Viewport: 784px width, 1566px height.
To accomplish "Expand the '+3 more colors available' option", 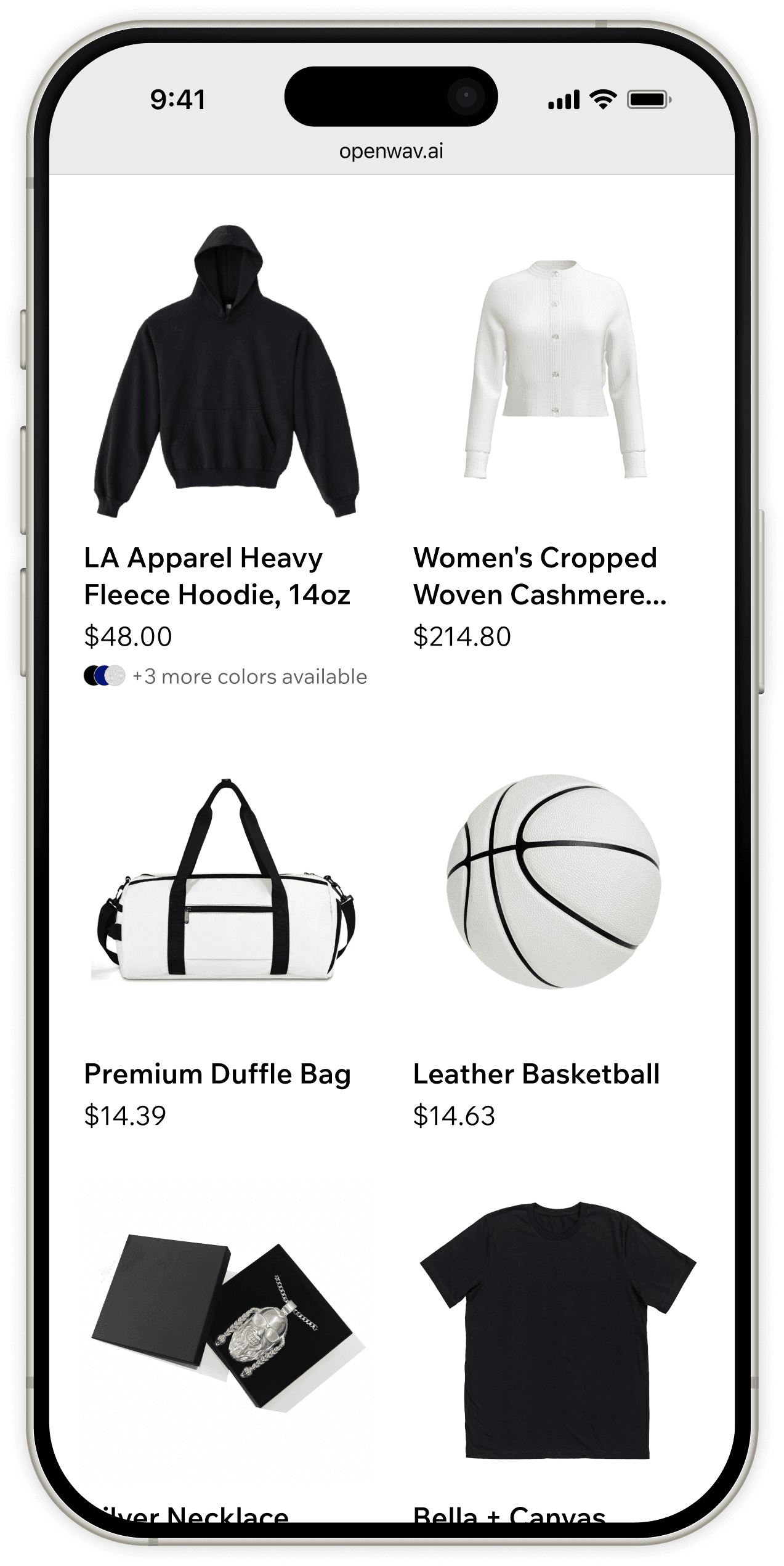I will click(x=249, y=676).
